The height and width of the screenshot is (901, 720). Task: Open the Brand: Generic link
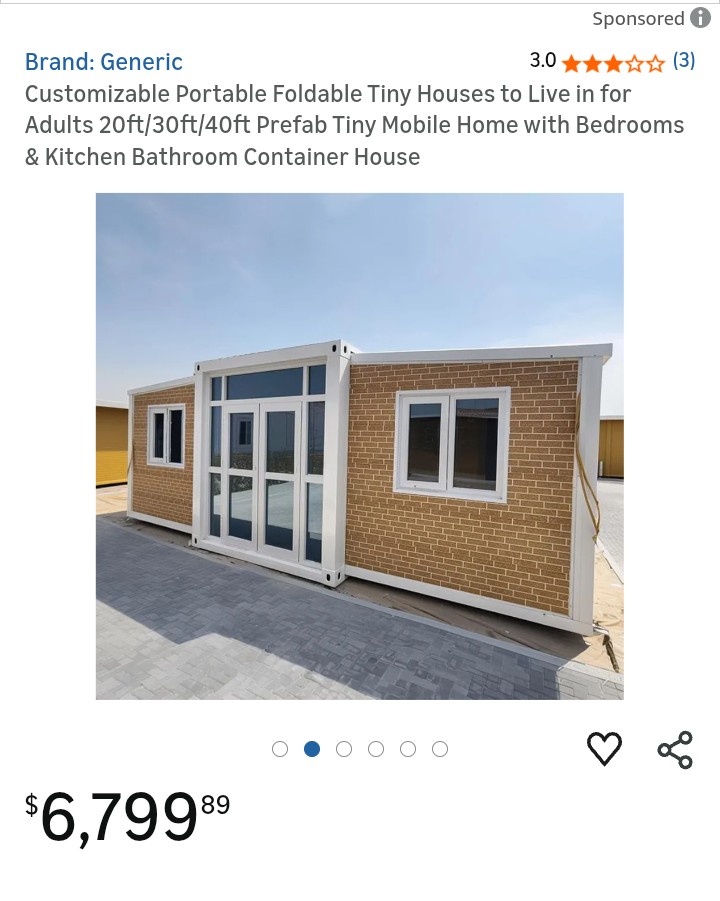pyautogui.click(x=104, y=62)
